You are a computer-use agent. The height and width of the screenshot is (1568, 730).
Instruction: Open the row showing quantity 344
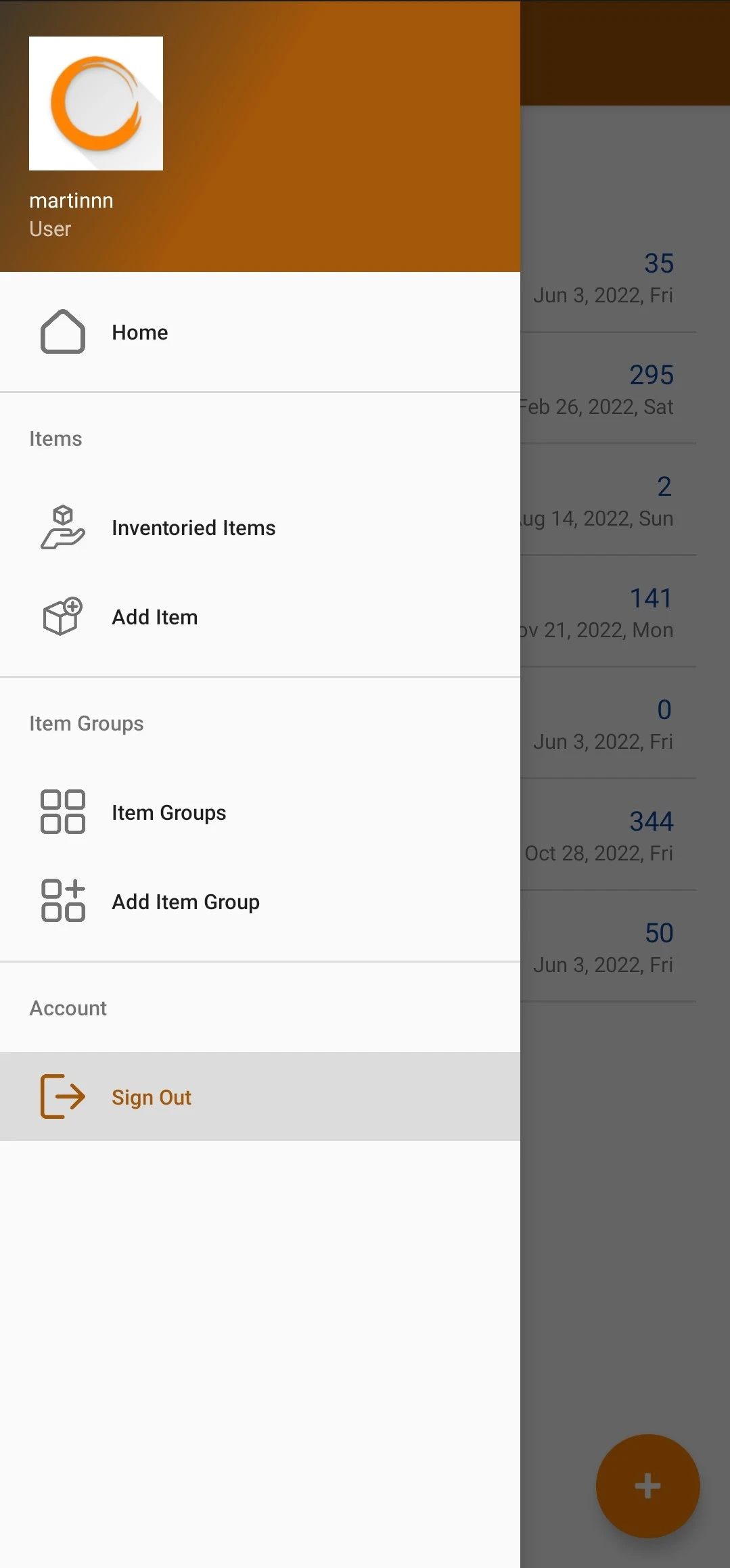(608, 835)
